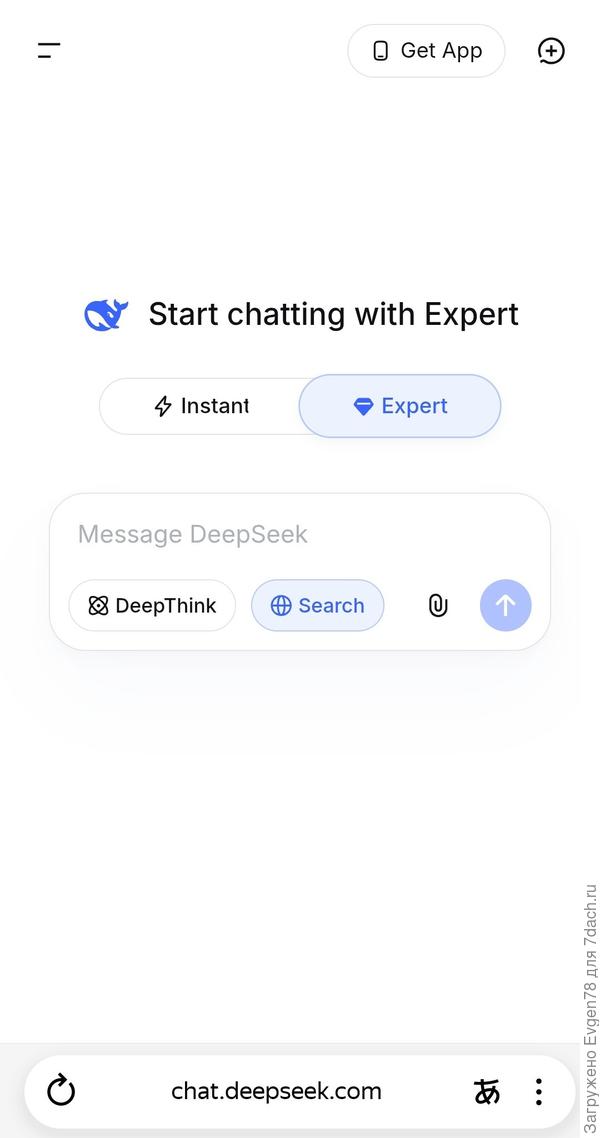Screen dimensions: 600x1138
Task: Open the chat.deepseek.com address bar
Action: click(x=276, y=1091)
